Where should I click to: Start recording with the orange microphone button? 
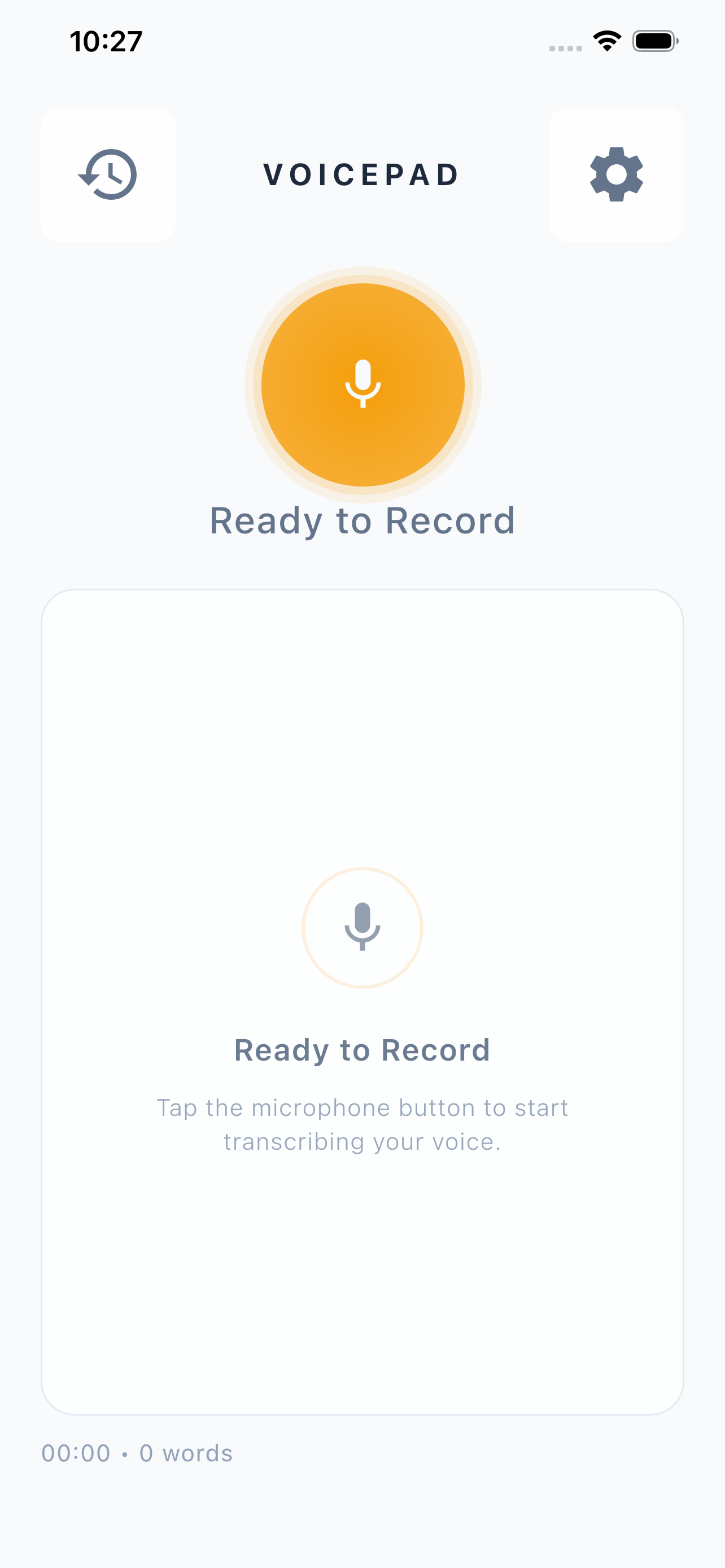tap(363, 385)
